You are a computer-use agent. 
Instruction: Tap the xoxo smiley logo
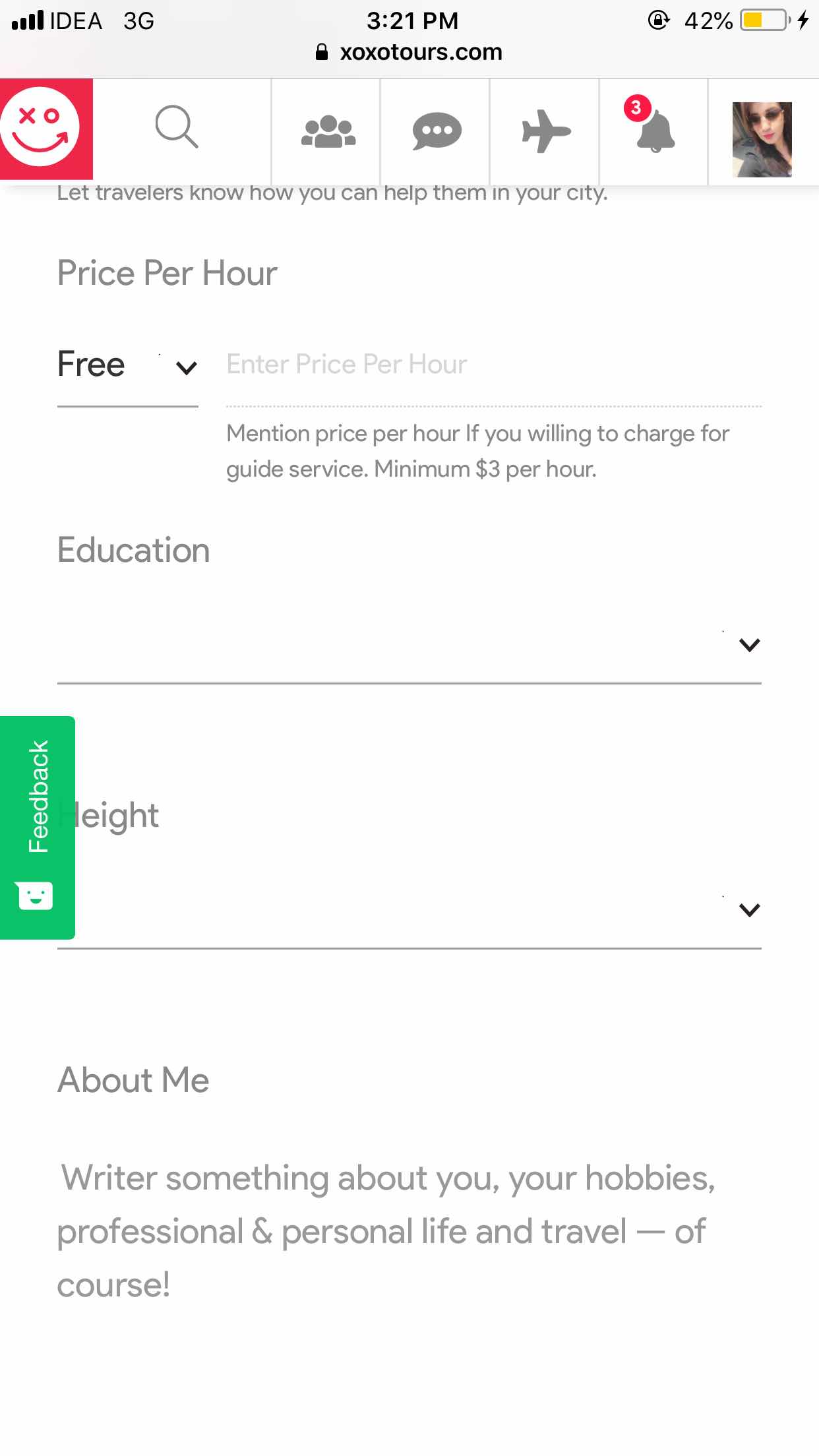point(45,129)
